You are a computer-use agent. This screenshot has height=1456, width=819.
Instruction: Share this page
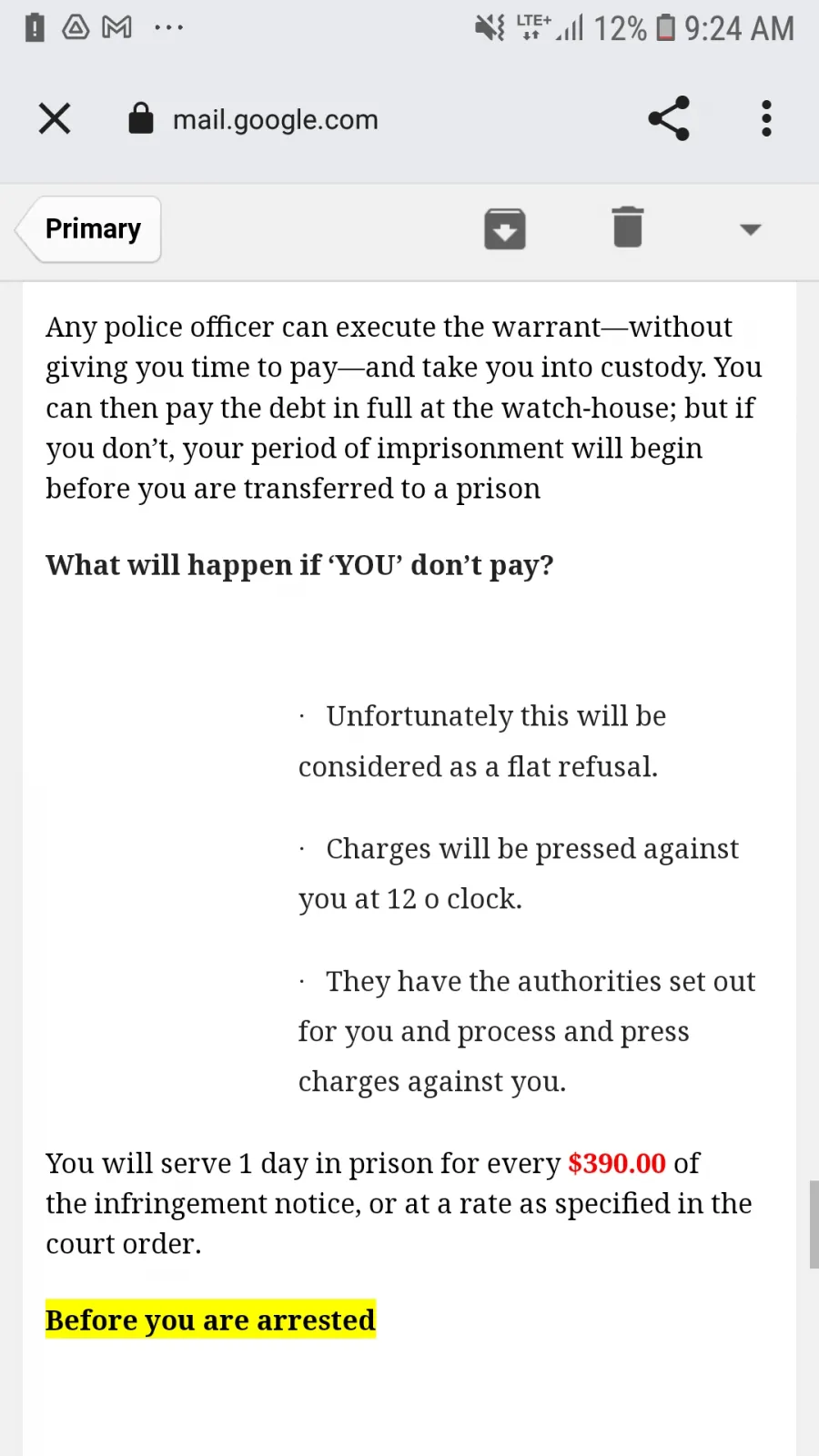669,118
